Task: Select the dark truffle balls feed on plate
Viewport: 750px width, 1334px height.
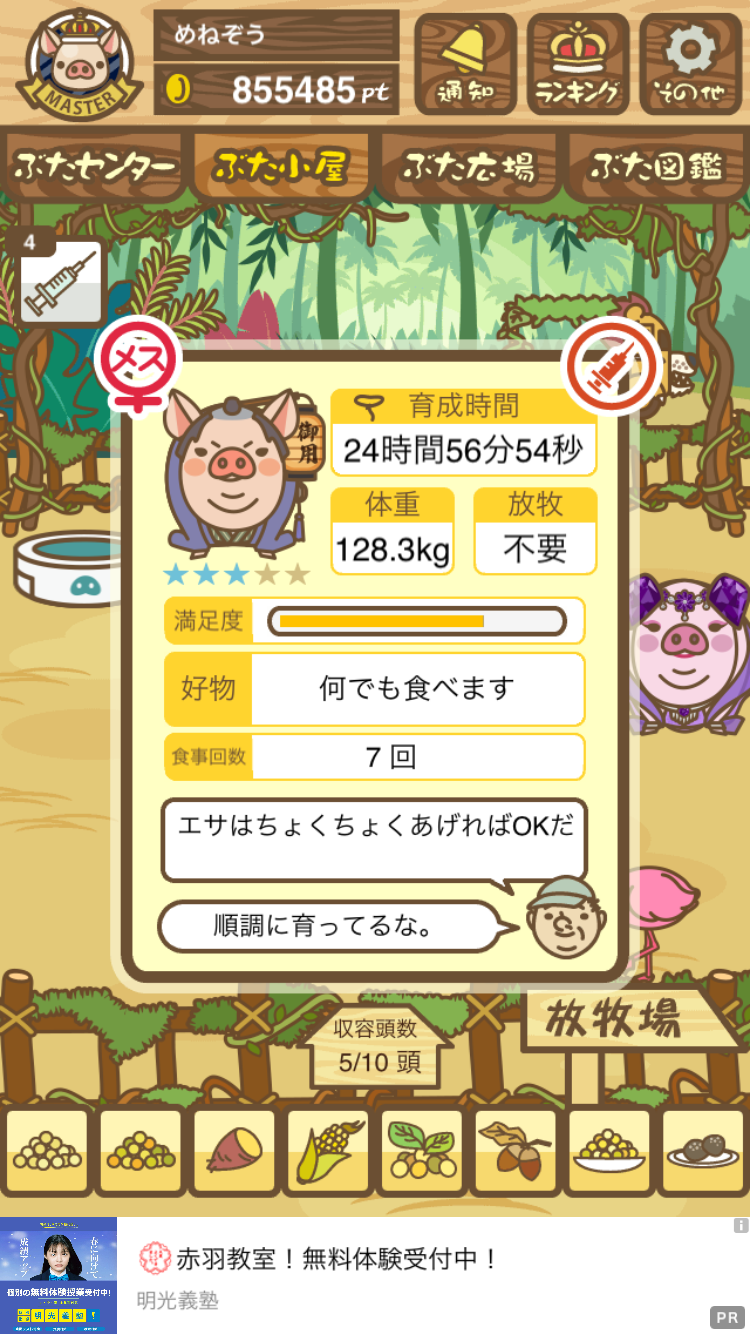Action: click(702, 1152)
